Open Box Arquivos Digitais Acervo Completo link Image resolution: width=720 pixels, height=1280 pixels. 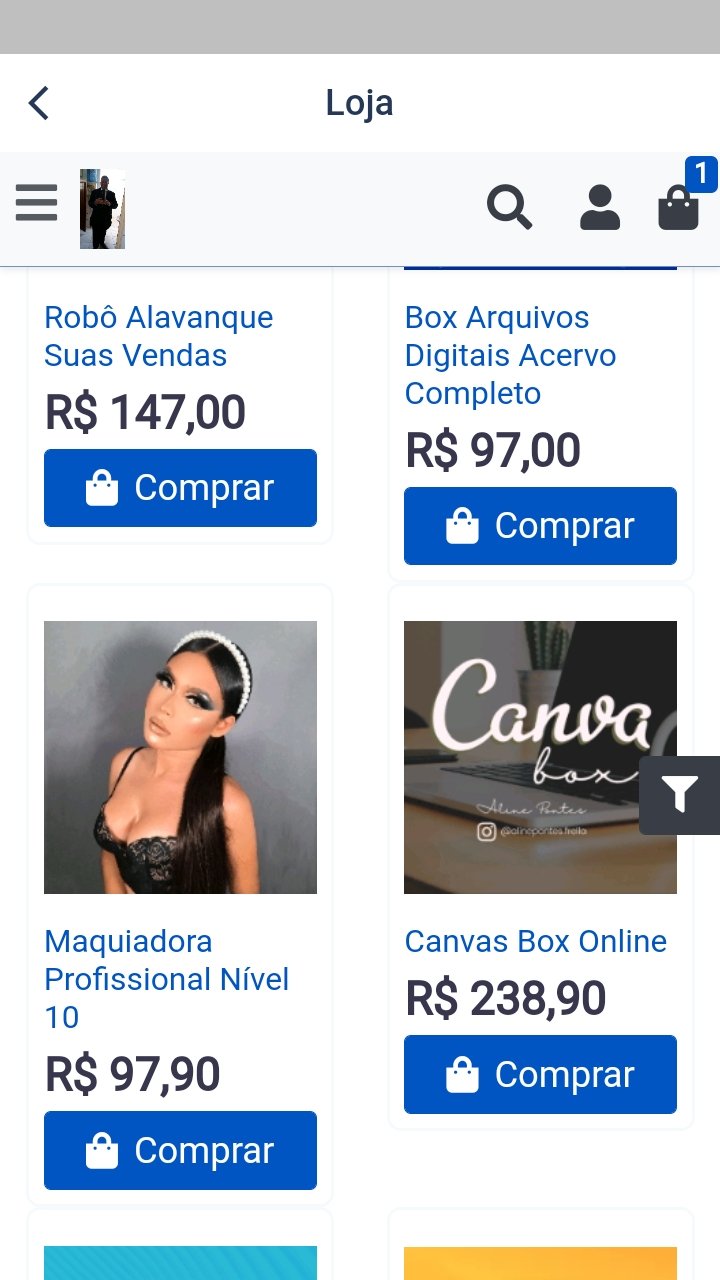click(x=510, y=355)
